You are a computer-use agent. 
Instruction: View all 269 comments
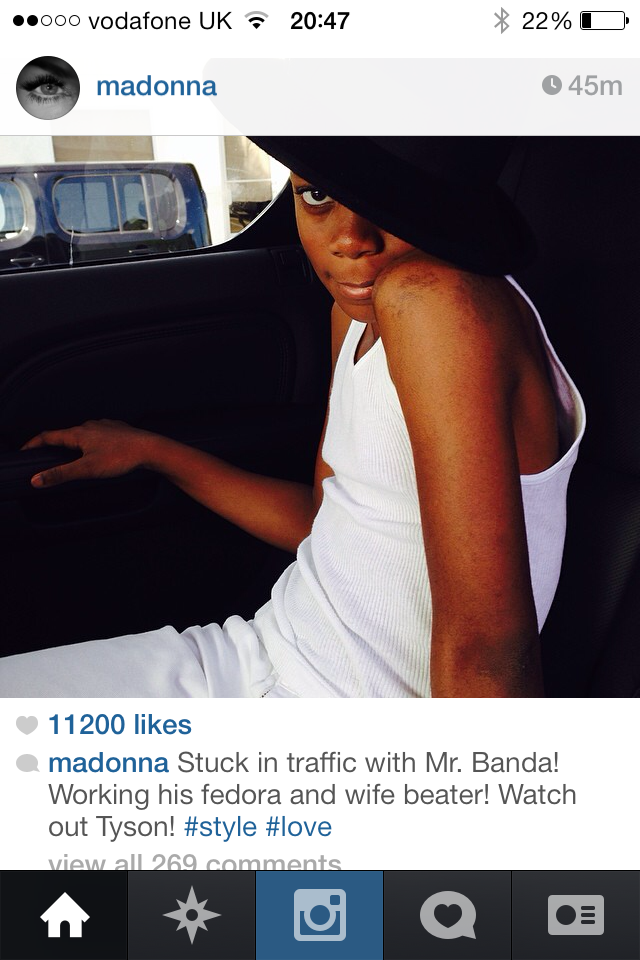pos(195,862)
